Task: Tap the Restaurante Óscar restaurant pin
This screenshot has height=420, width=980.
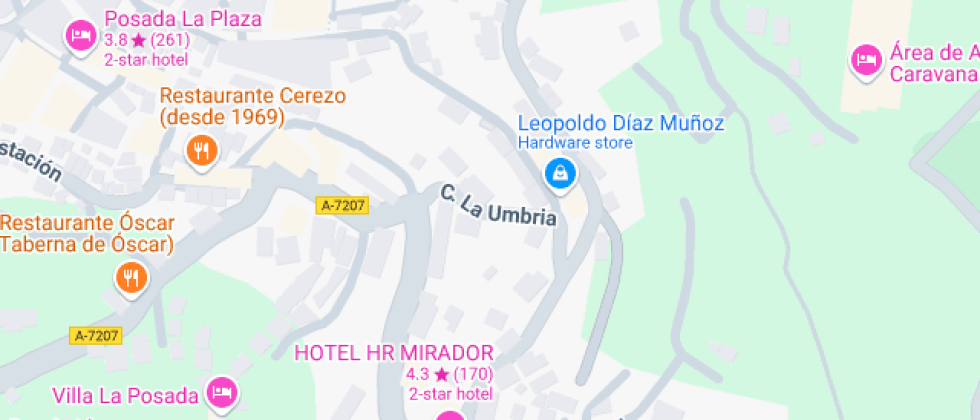Action: click(131, 278)
